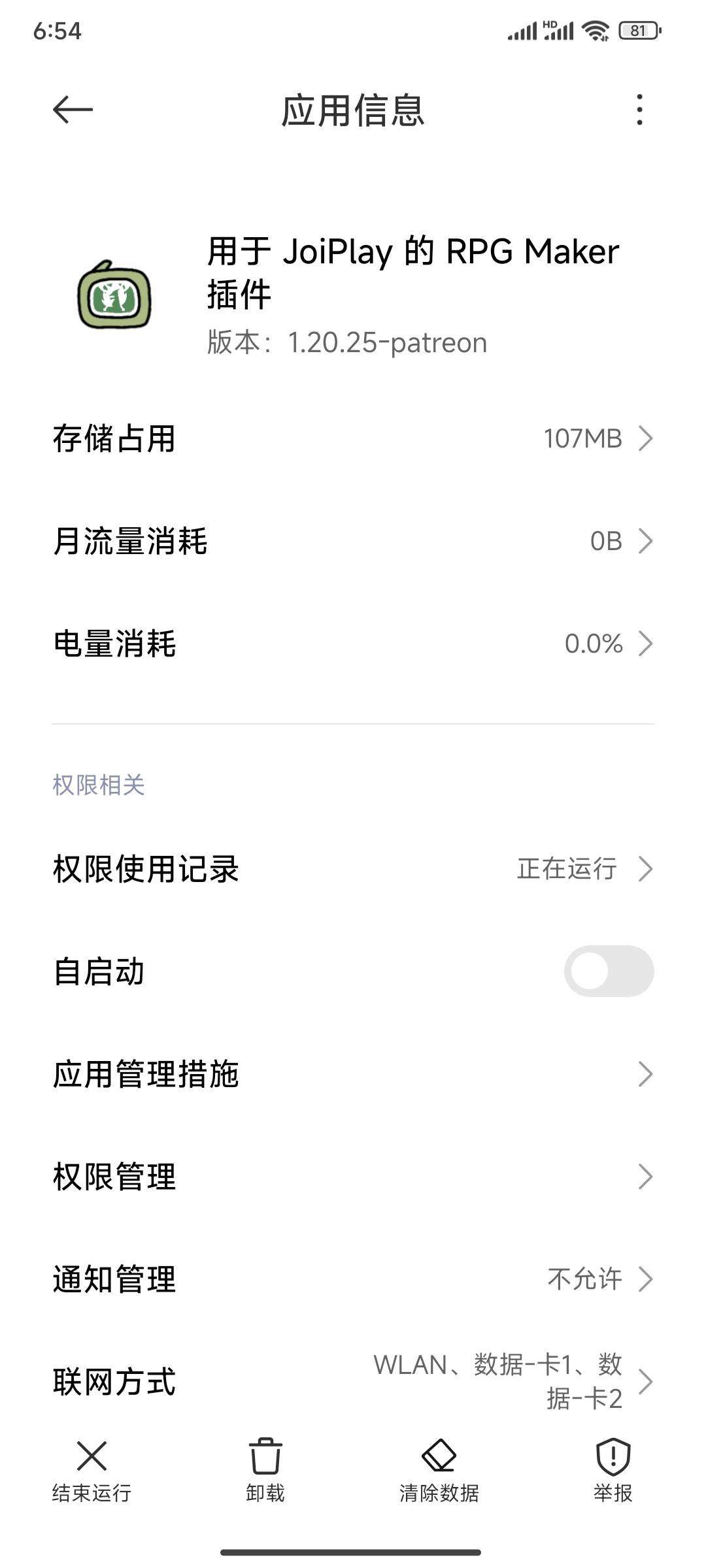The image size is (706, 1568).
Task: Tap 举报 to report the app
Action: [x=613, y=1470]
